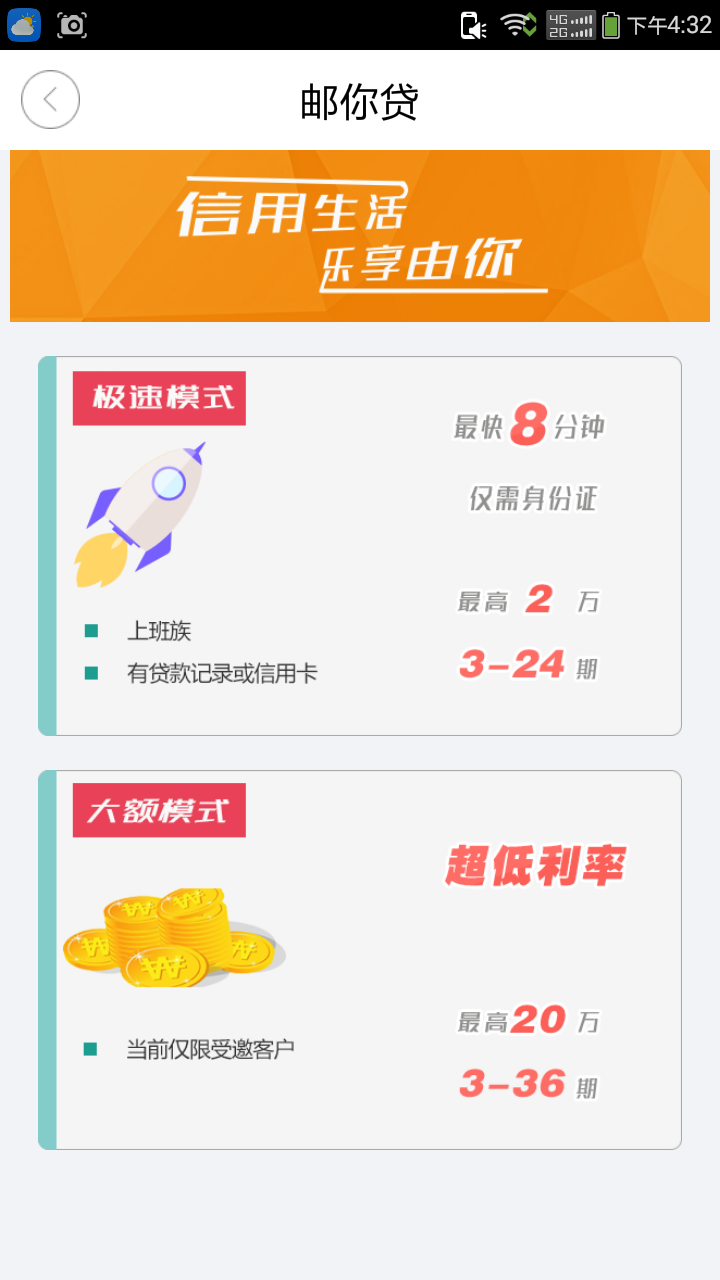Tap the vibrate mode icon in status bar
The height and width of the screenshot is (1280, 720).
click(466, 23)
